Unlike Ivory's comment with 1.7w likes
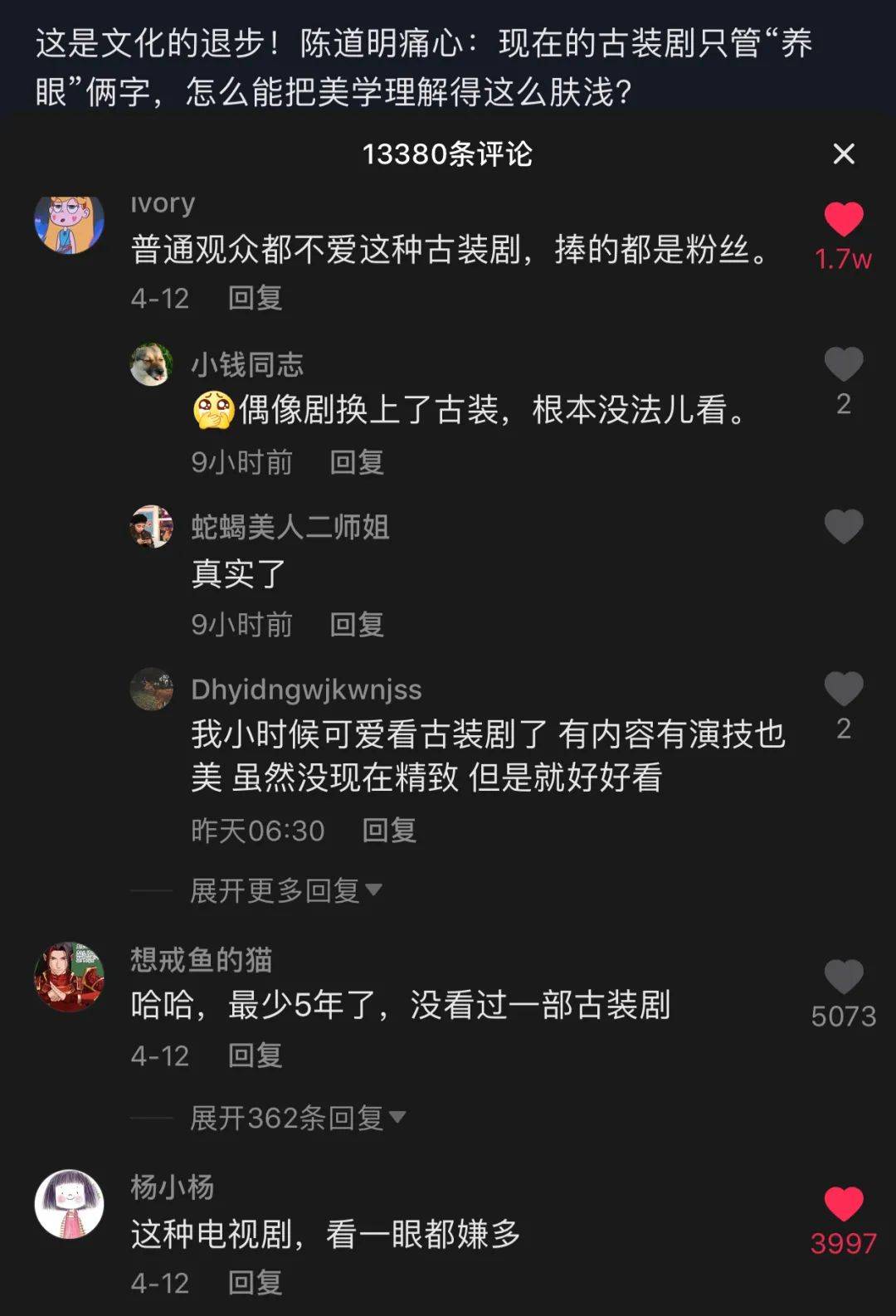 843,221
